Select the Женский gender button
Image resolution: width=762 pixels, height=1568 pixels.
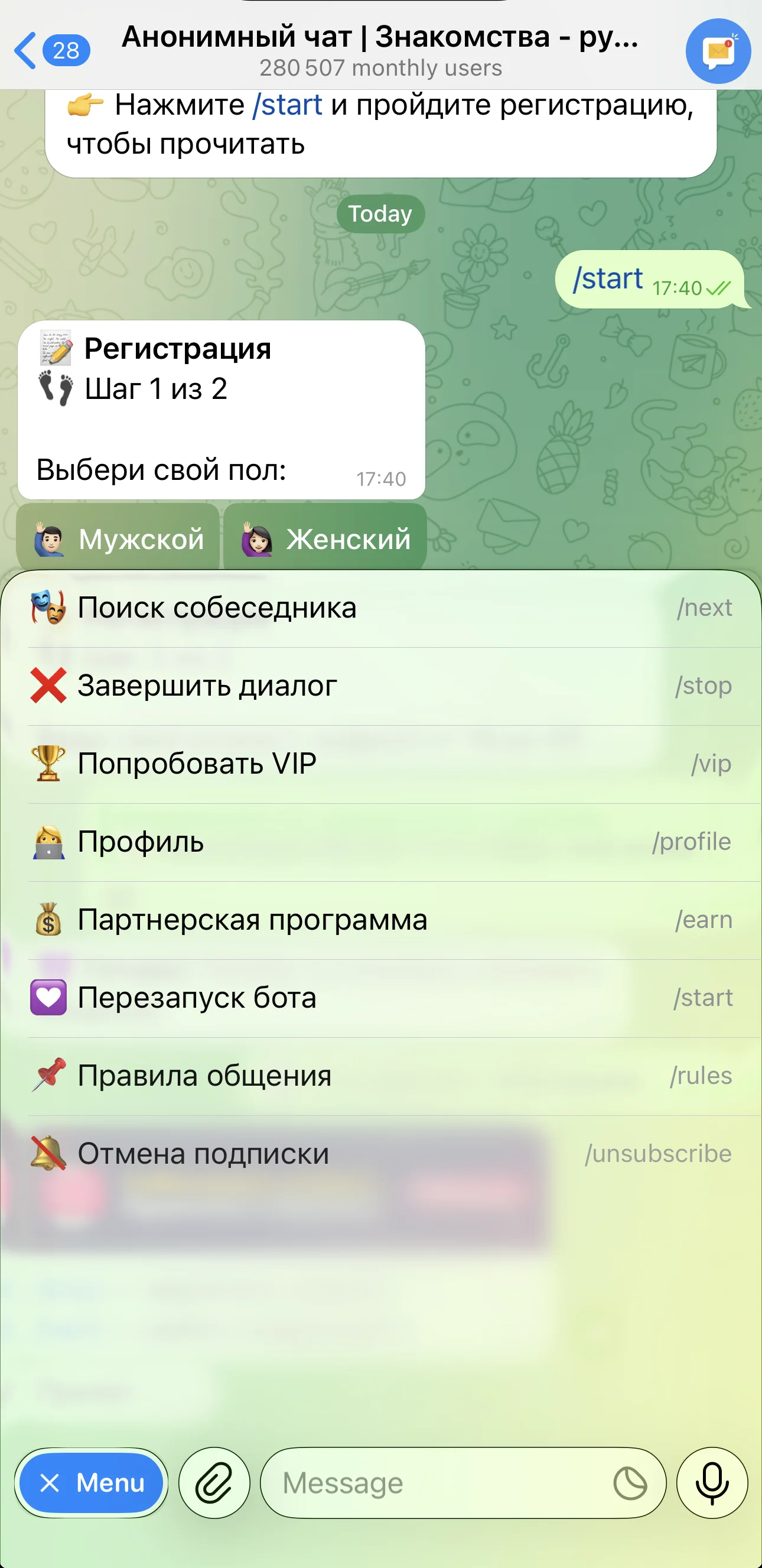(x=325, y=538)
